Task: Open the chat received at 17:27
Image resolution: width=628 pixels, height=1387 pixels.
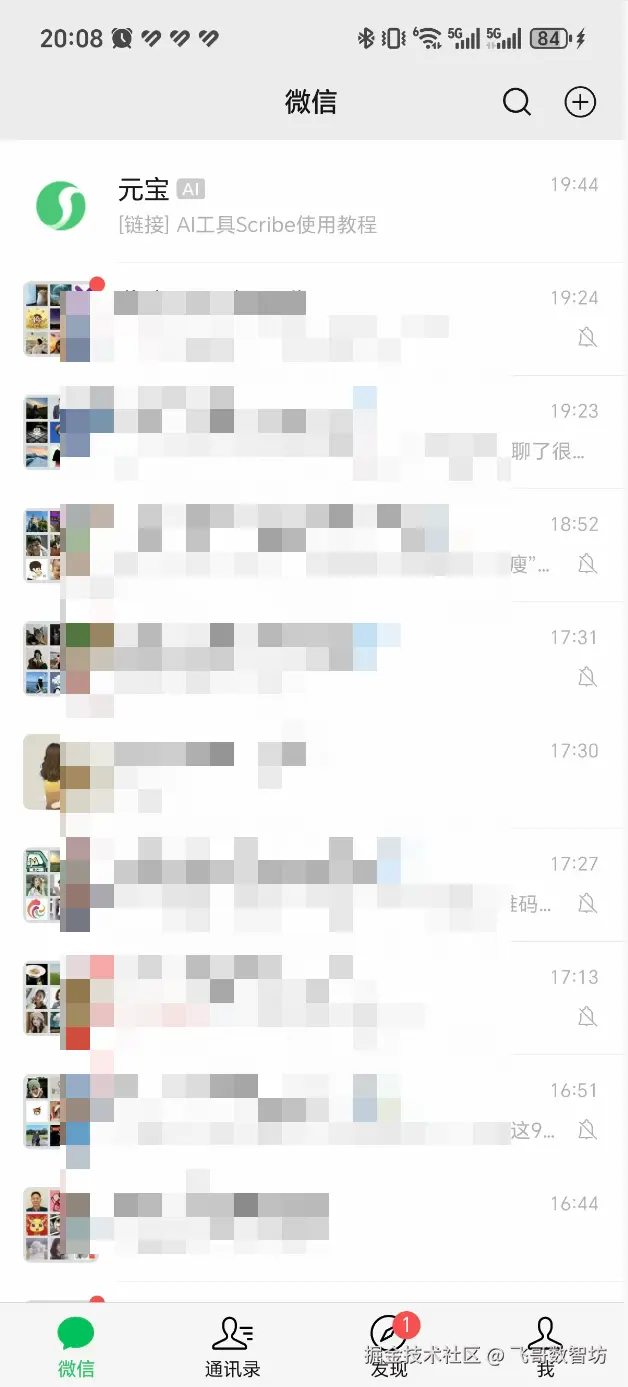Action: point(314,884)
